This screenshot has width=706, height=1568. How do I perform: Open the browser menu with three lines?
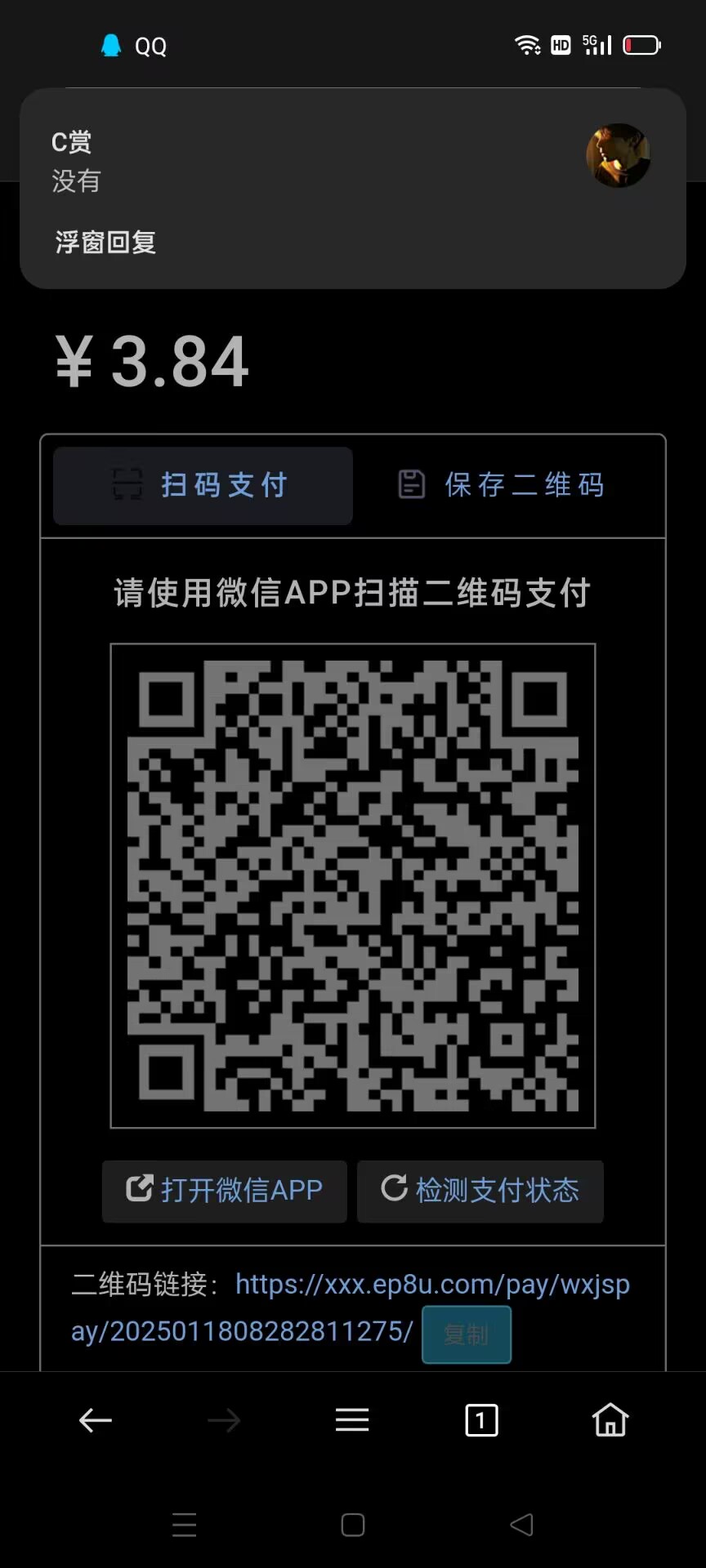pyautogui.click(x=352, y=1420)
